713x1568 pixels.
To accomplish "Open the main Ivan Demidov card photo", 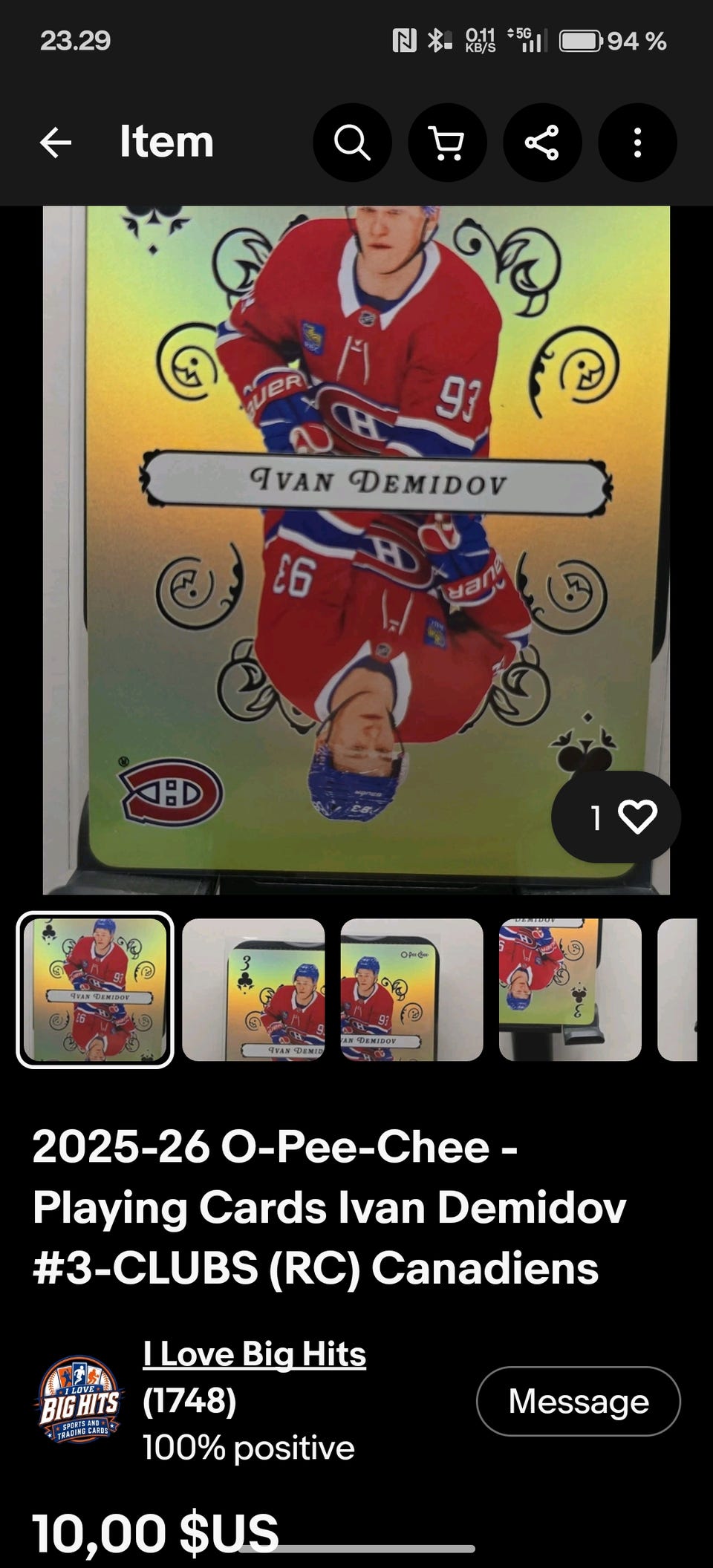I will pyautogui.click(x=356, y=550).
